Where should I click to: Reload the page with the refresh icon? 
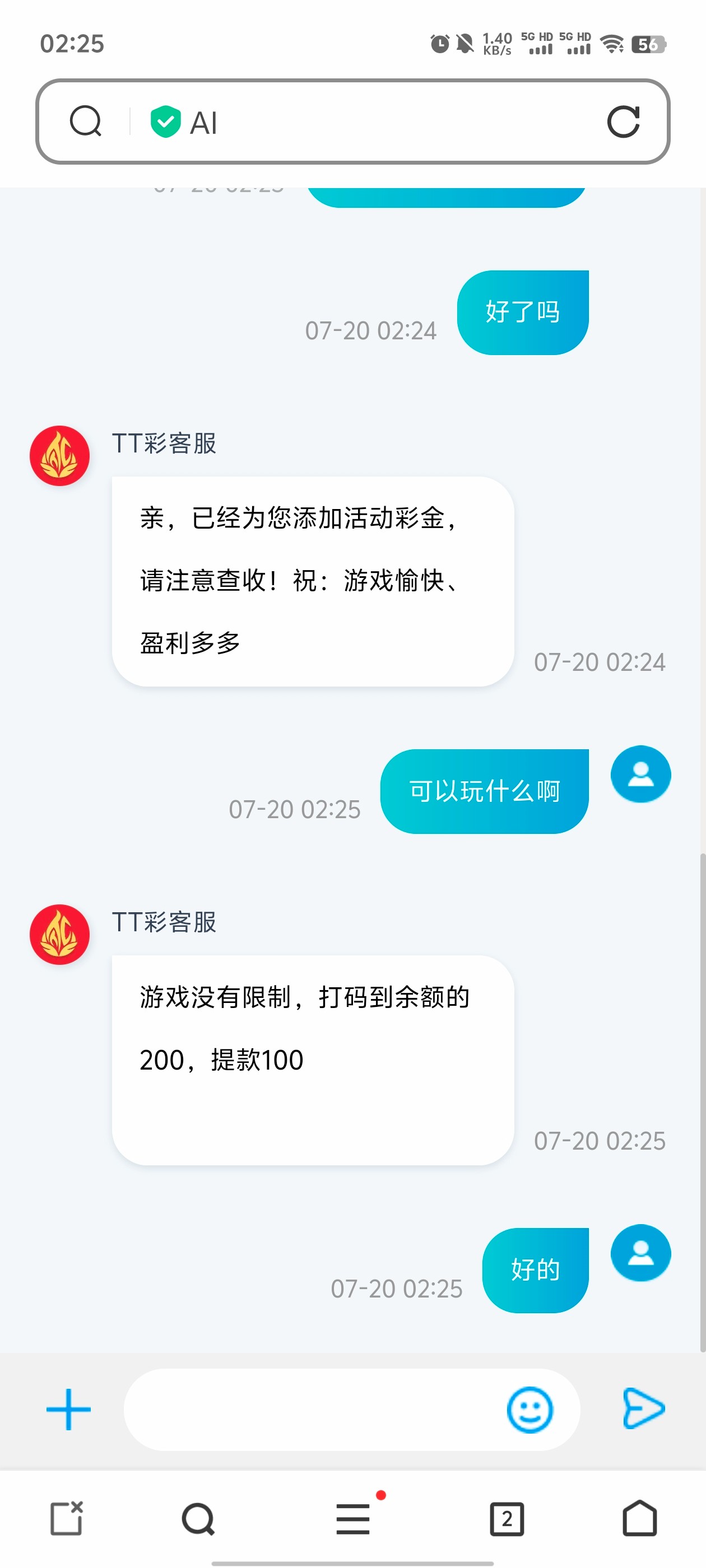pos(623,122)
